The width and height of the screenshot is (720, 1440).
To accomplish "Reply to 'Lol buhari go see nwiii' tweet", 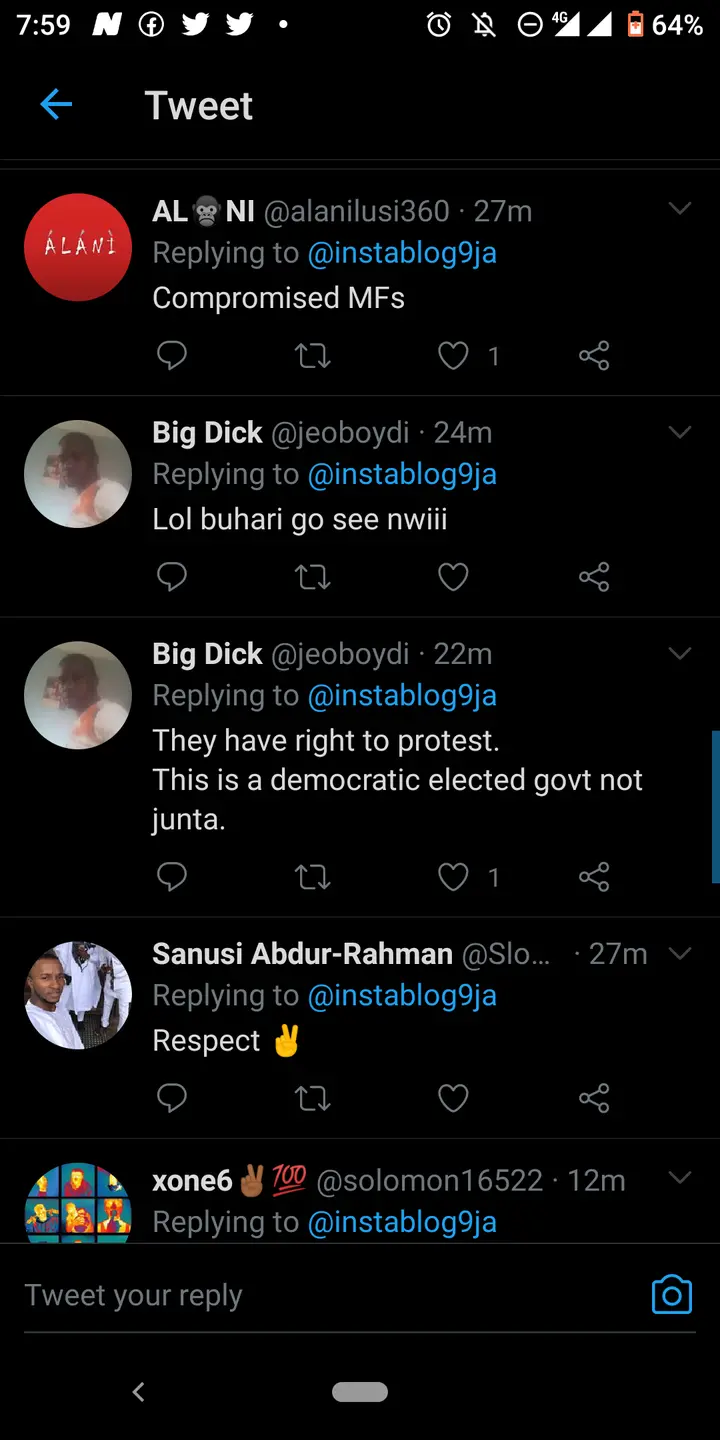I will 172,576.
